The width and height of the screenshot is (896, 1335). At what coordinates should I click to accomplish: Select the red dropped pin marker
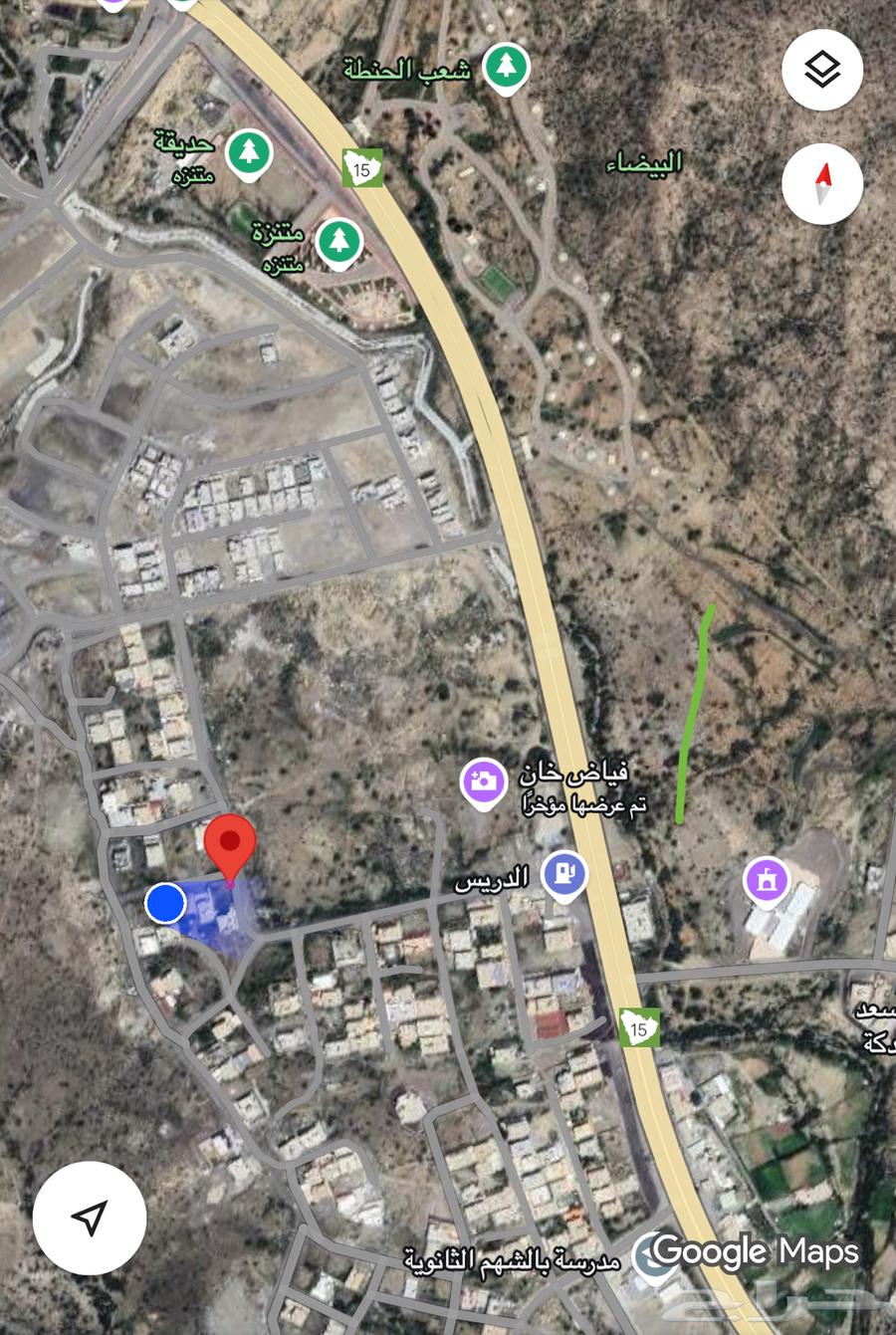click(x=231, y=845)
